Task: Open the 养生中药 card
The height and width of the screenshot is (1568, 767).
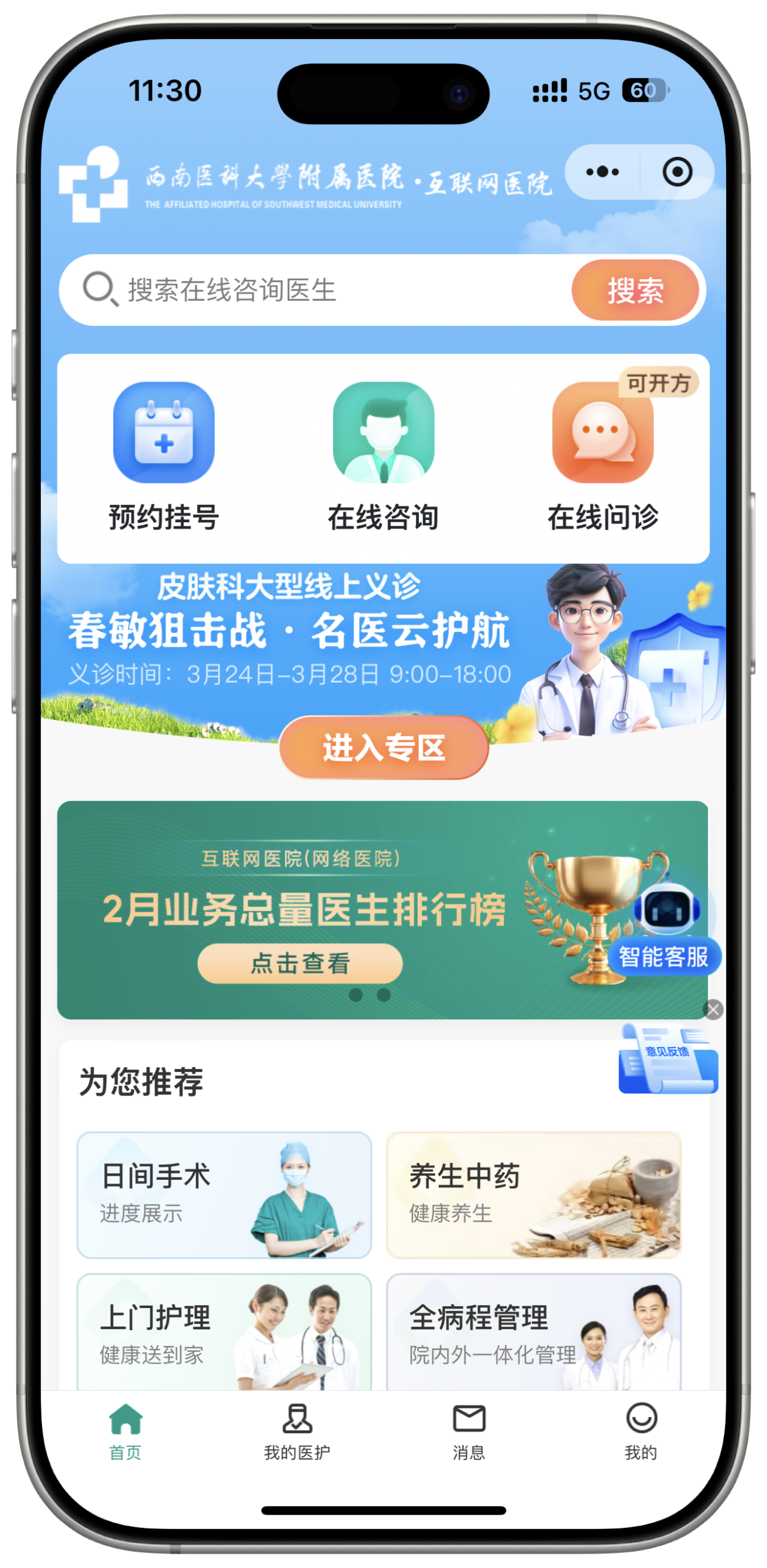Action: pyautogui.click(x=534, y=1194)
